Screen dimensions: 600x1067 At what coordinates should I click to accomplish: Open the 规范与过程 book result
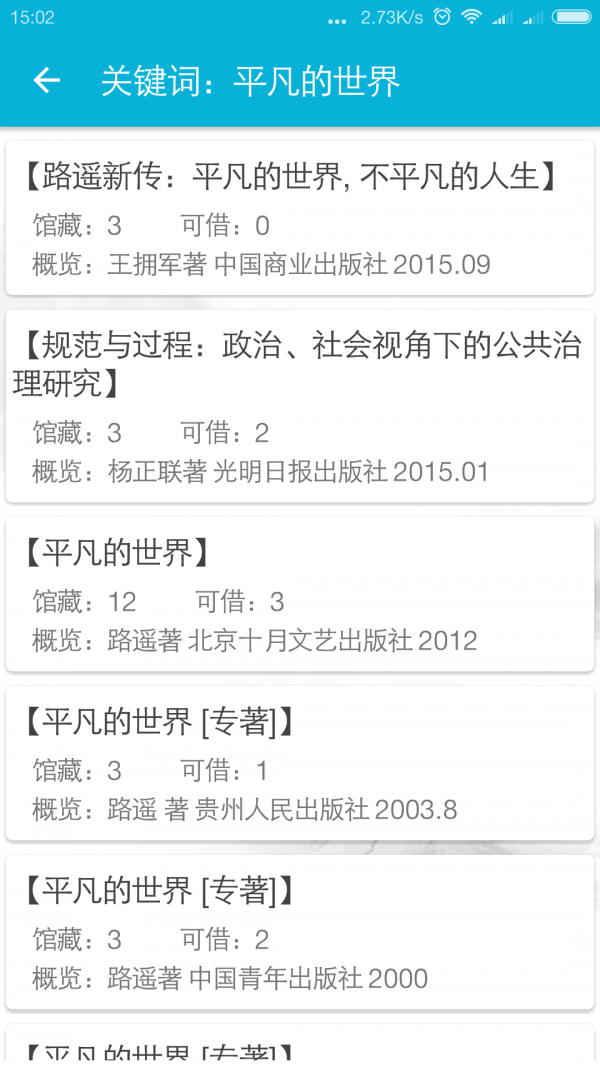coord(300,406)
